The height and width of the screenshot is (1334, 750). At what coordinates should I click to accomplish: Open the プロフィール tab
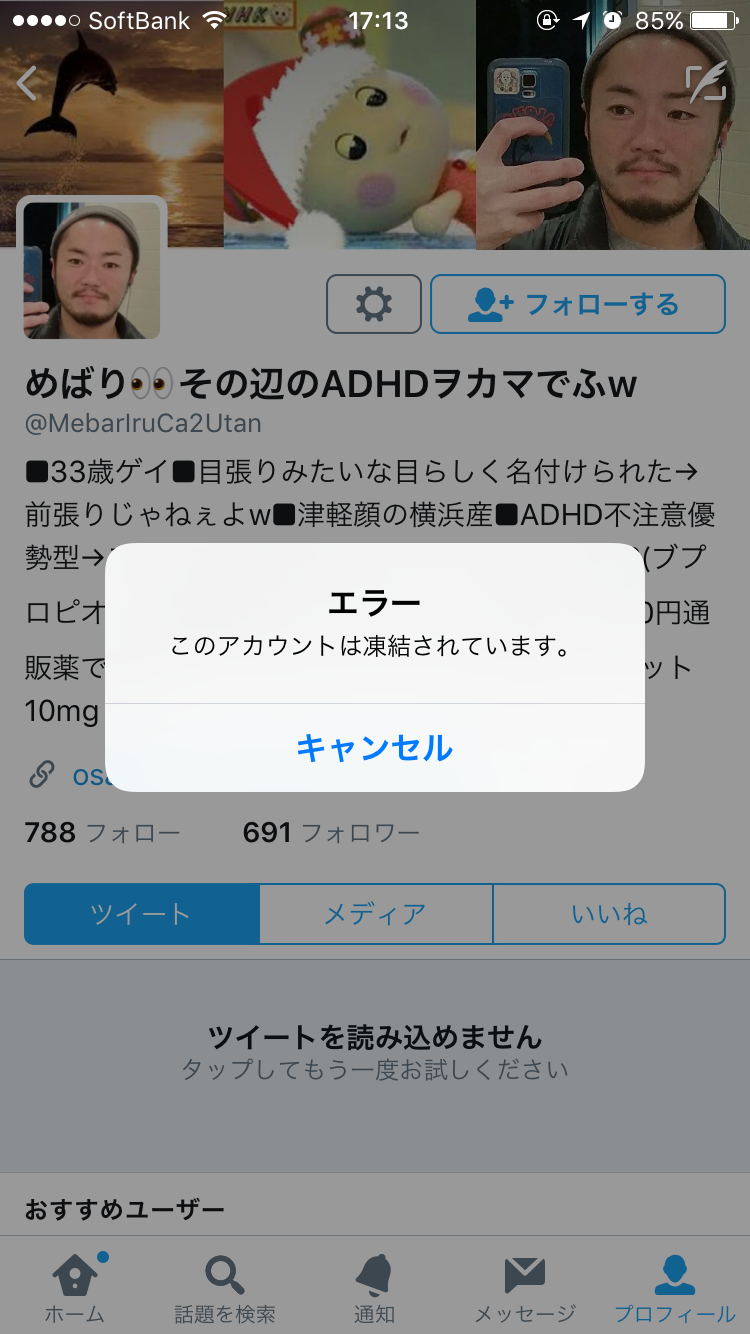click(674, 1287)
